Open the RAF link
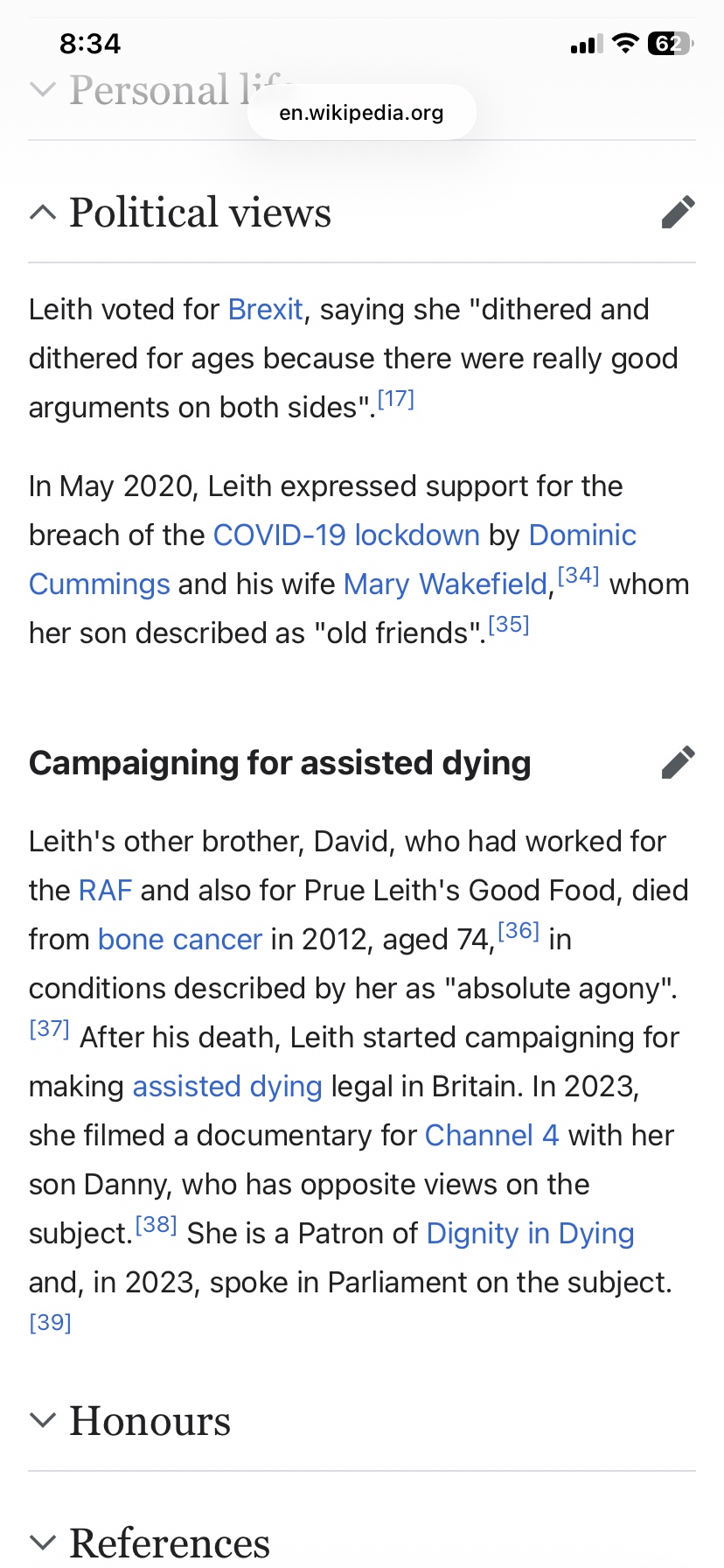The height and width of the screenshot is (1568, 724). [105, 890]
